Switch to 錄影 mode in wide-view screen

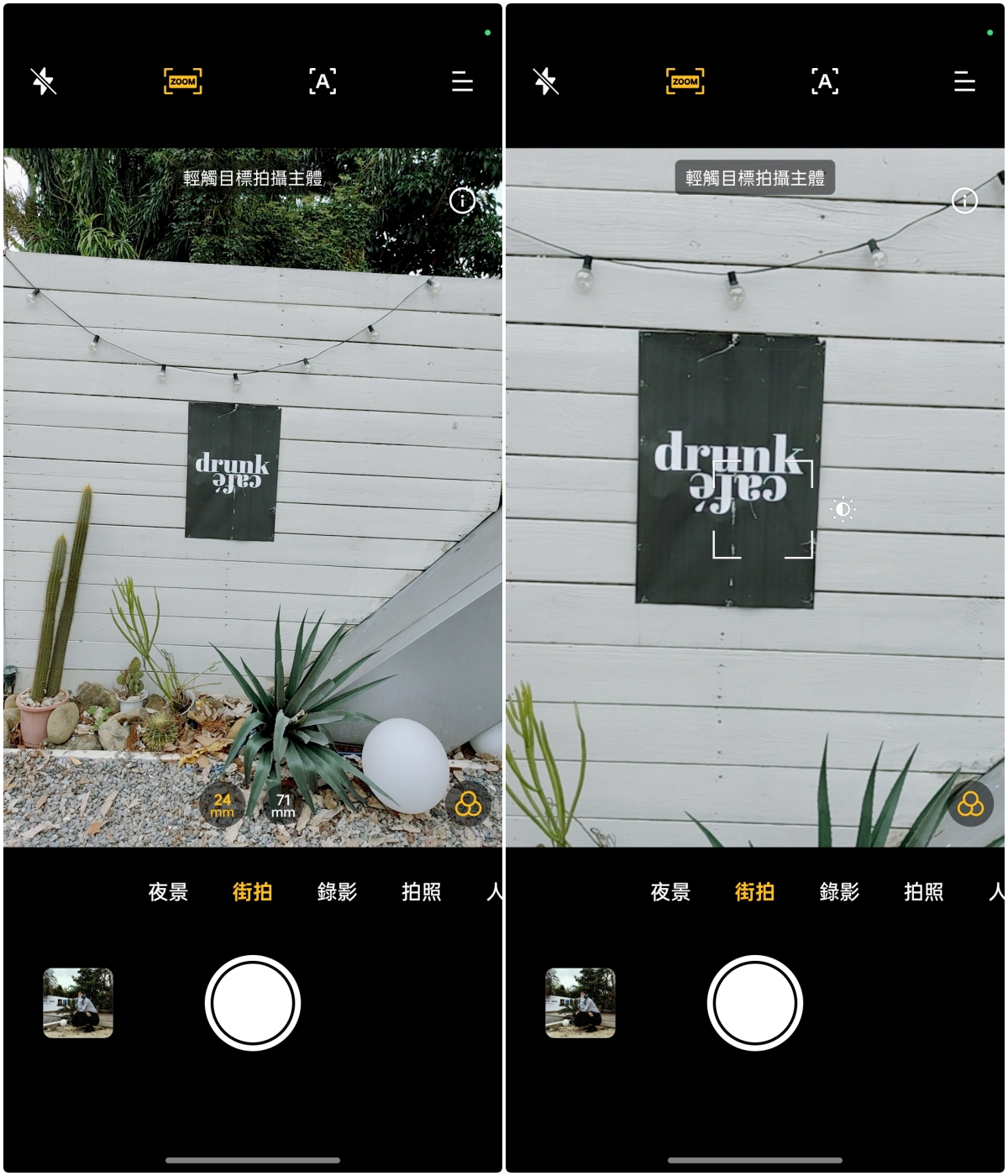coord(337,892)
